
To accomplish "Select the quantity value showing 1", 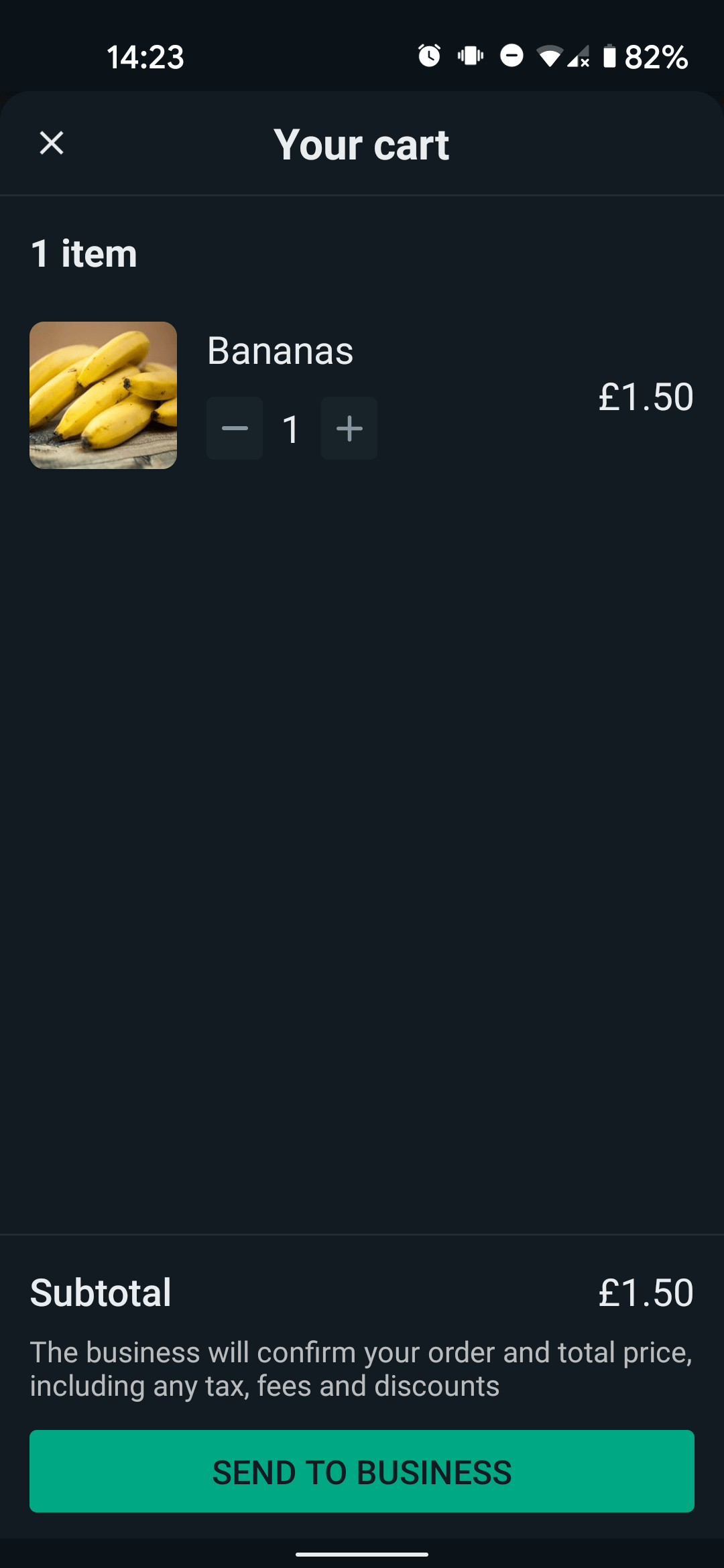I will click(x=291, y=429).
